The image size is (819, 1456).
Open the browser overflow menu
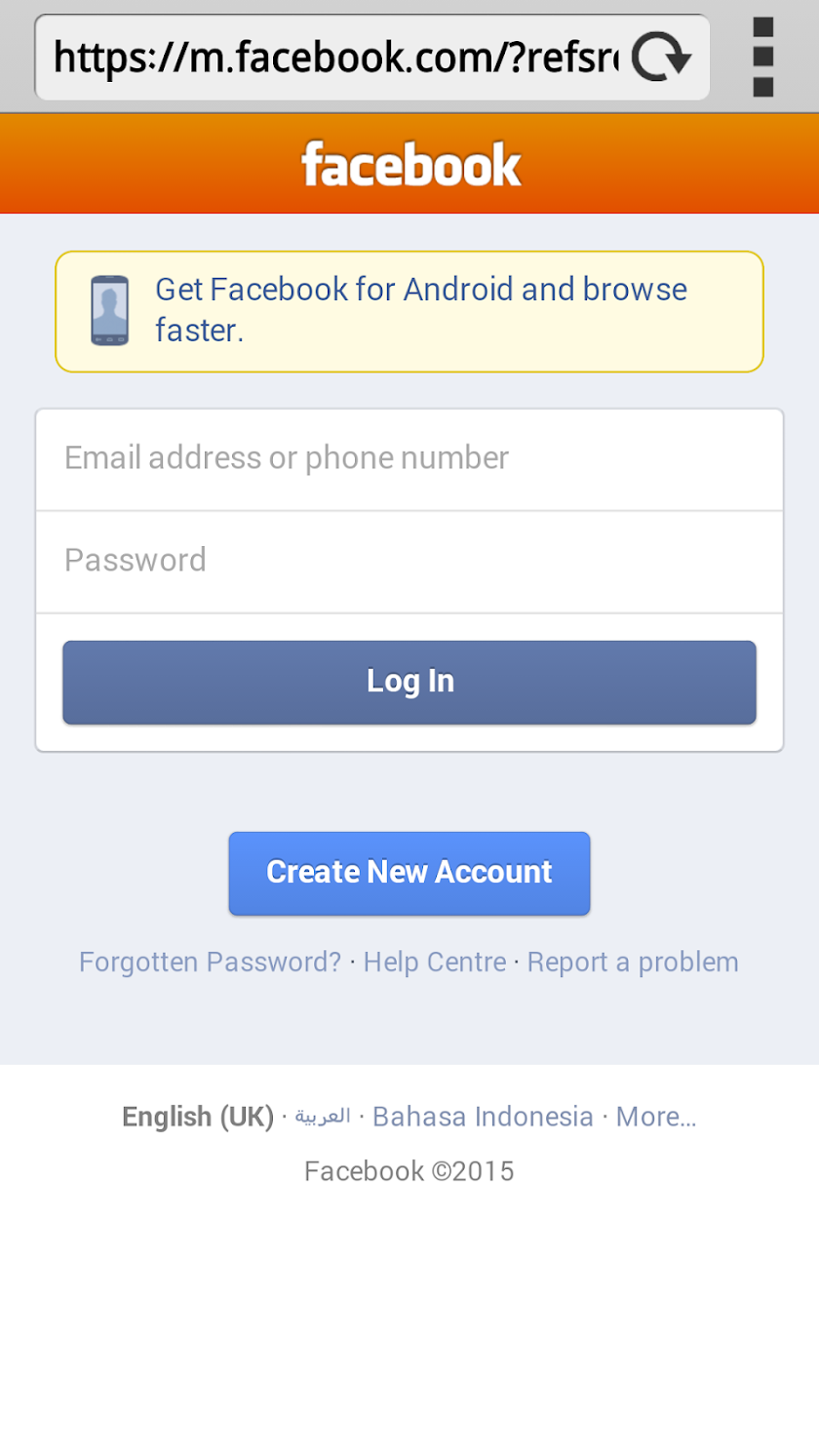(x=763, y=57)
